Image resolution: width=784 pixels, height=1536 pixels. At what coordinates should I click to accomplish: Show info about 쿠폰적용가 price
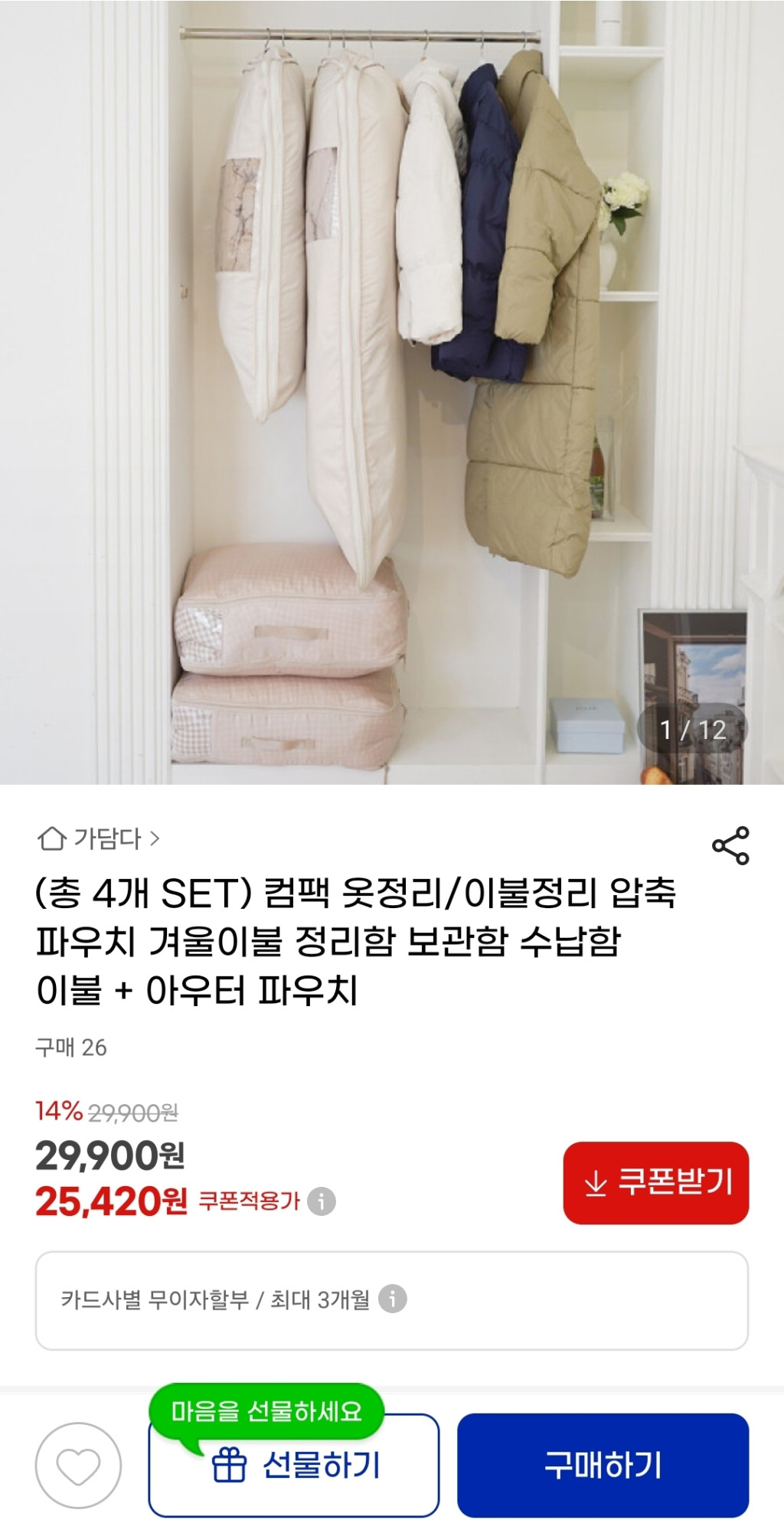[x=322, y=1201]
